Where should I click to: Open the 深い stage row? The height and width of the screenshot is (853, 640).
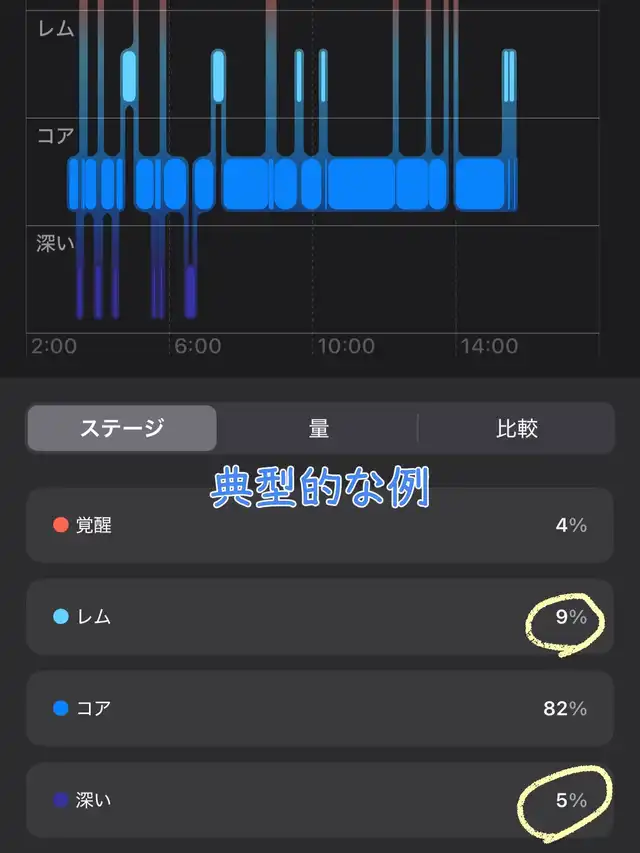319,800
